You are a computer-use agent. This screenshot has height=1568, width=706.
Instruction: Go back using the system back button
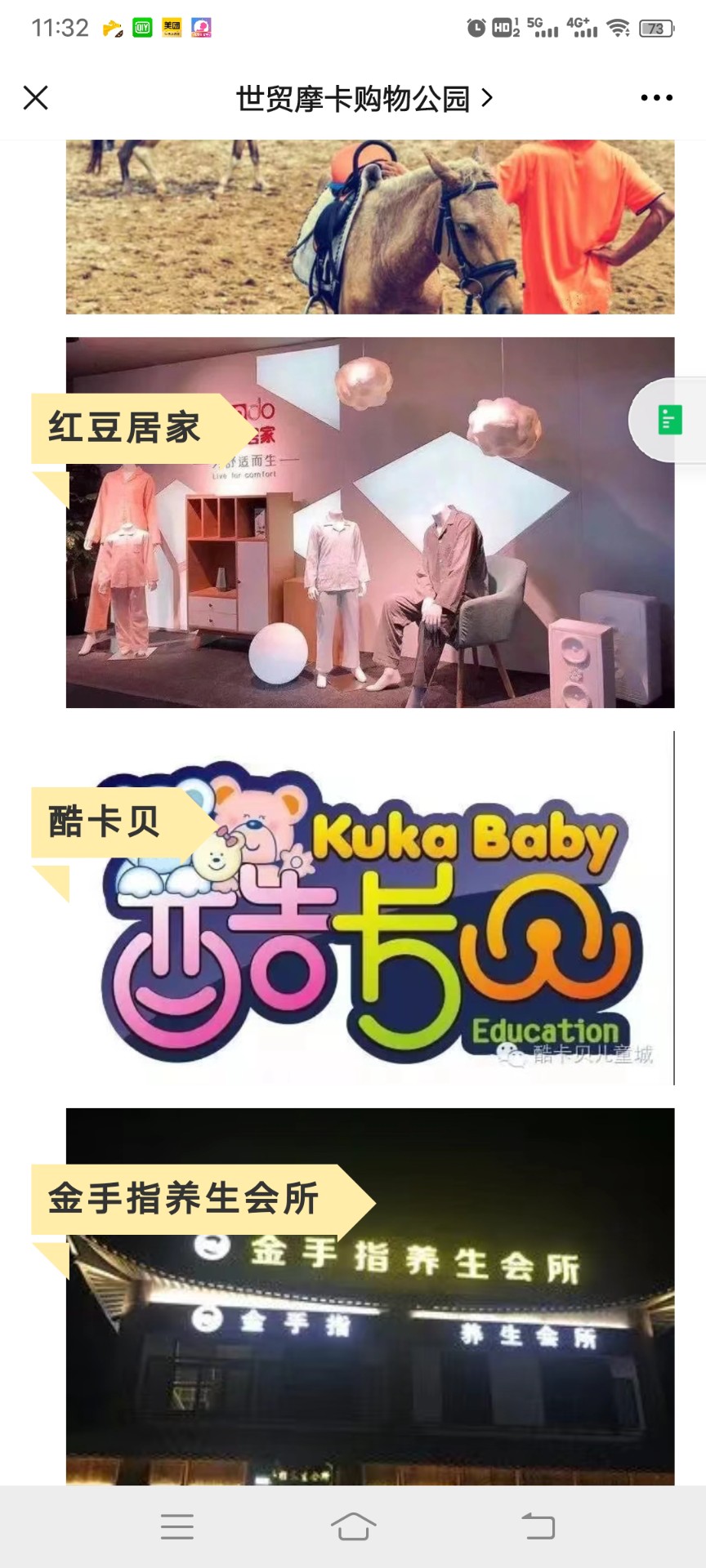(x=538, y=1526)
